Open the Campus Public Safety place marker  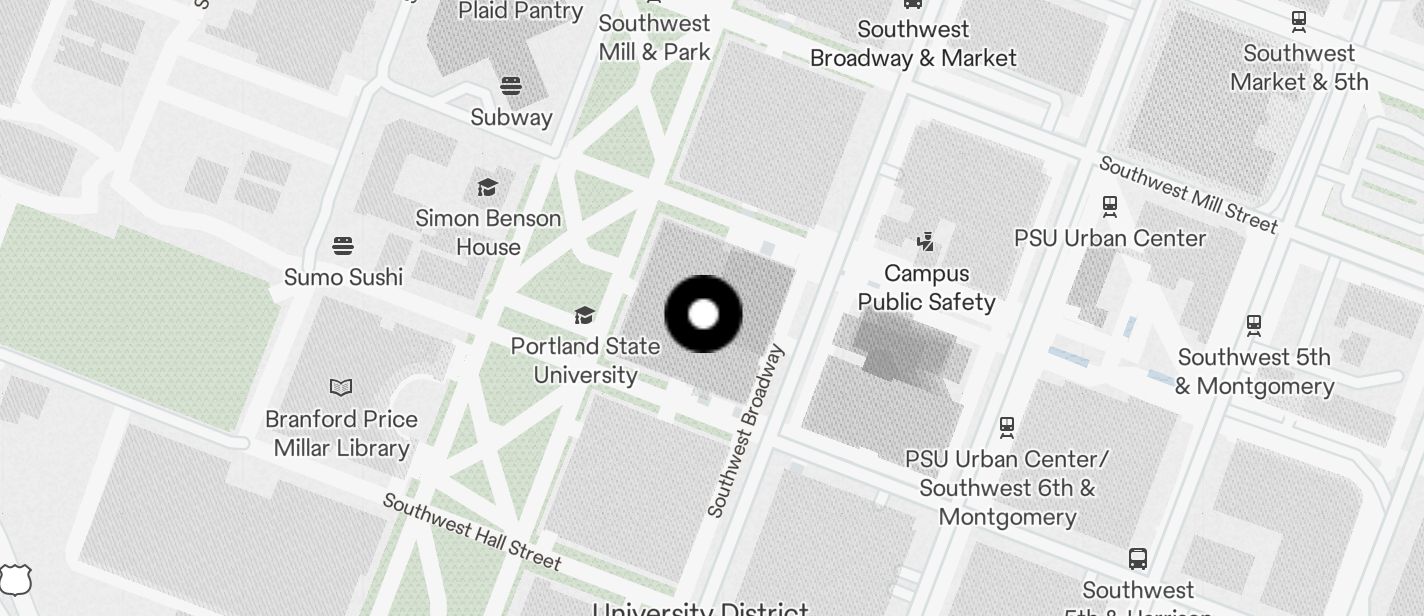coord(926,241)
